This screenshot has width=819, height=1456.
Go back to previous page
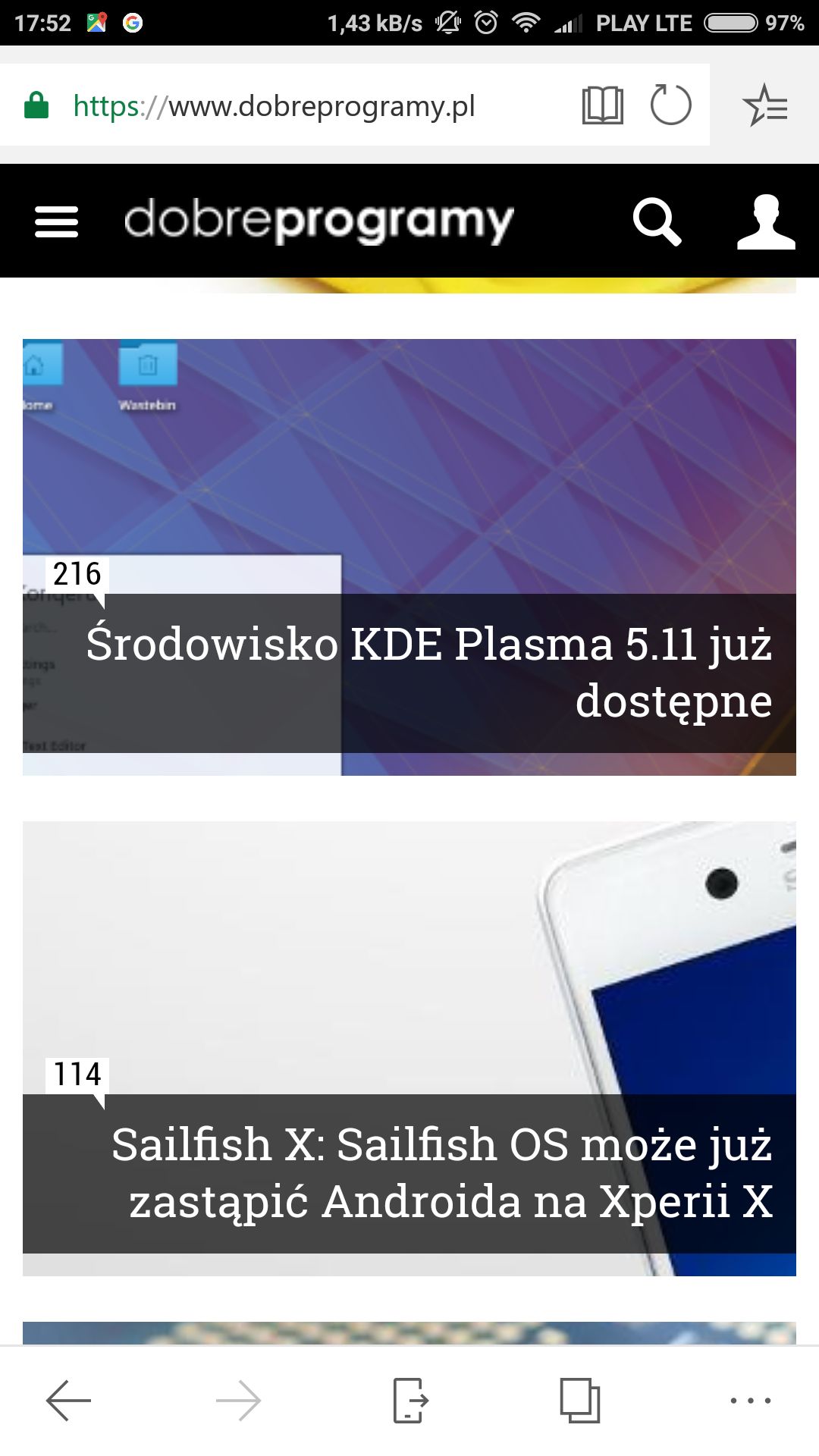[68, 1400]
